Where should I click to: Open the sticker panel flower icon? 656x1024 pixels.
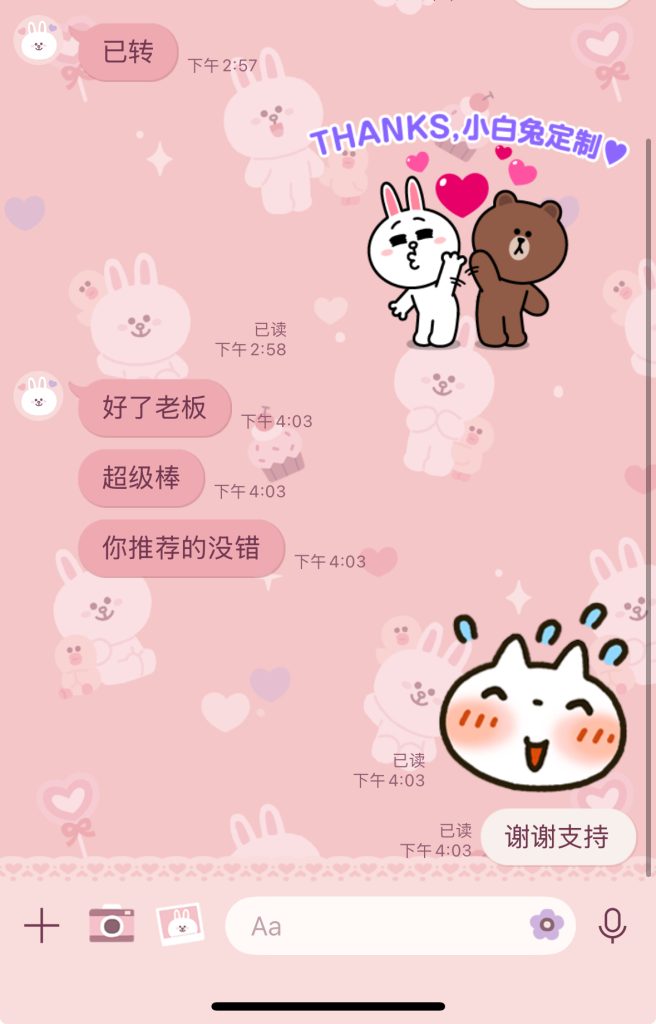(547, 925)
